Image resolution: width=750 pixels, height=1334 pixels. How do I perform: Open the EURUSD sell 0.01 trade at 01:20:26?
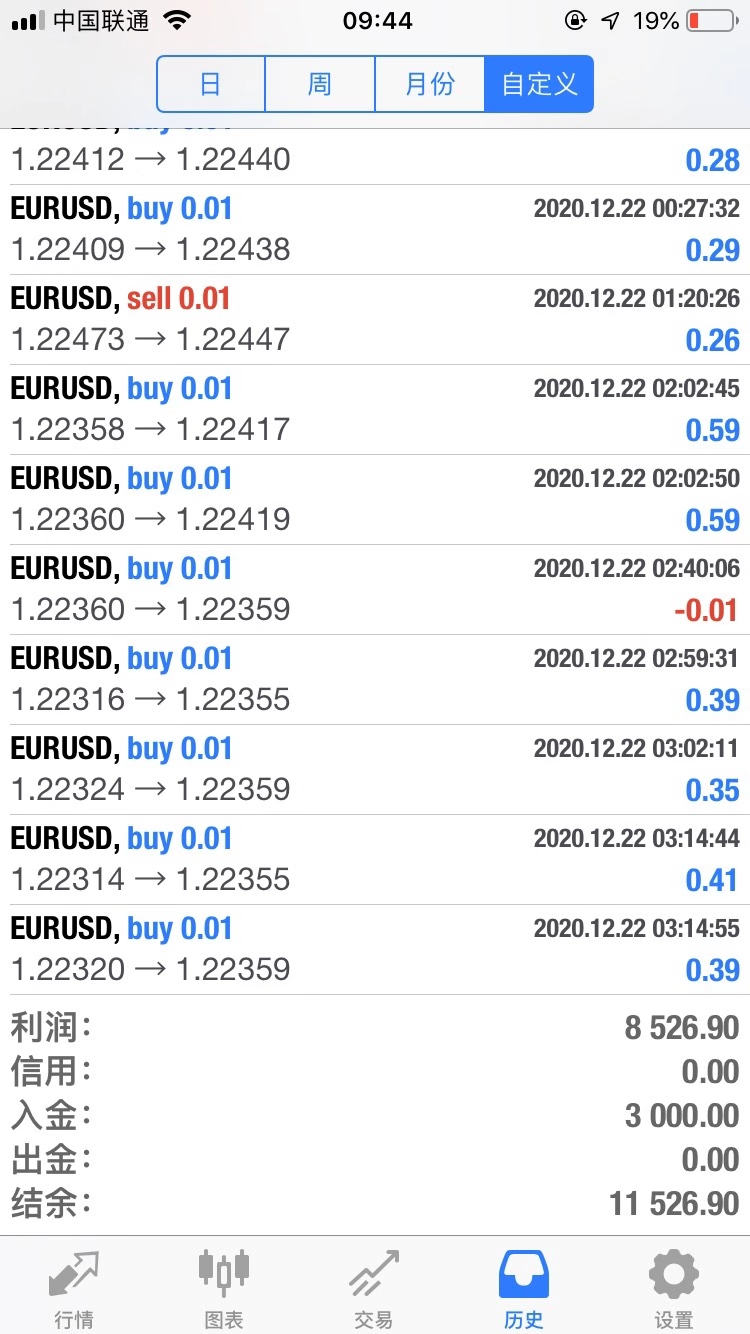tap(375, 320)
